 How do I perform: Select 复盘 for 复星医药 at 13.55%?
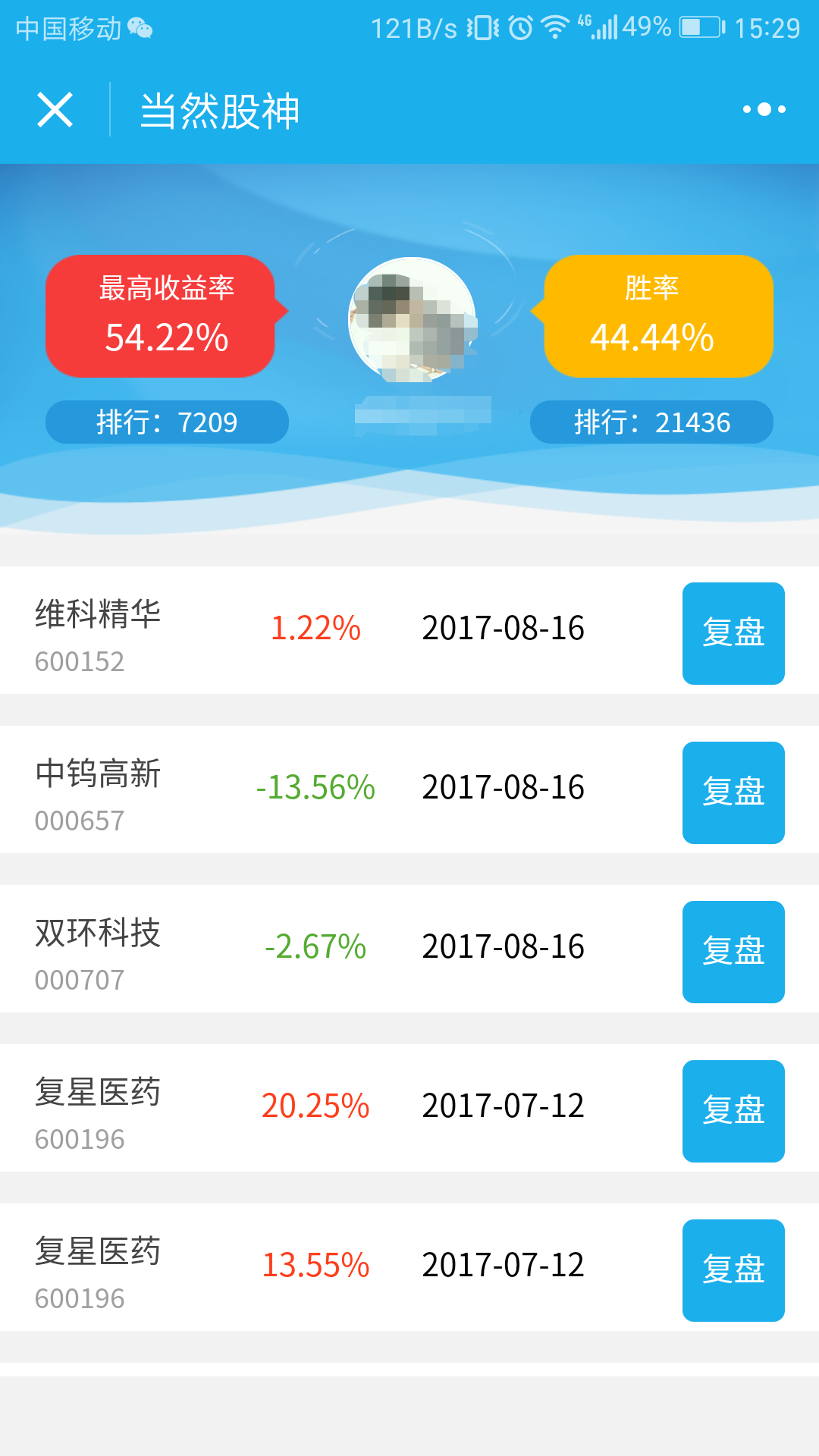tap(733, 1270)
